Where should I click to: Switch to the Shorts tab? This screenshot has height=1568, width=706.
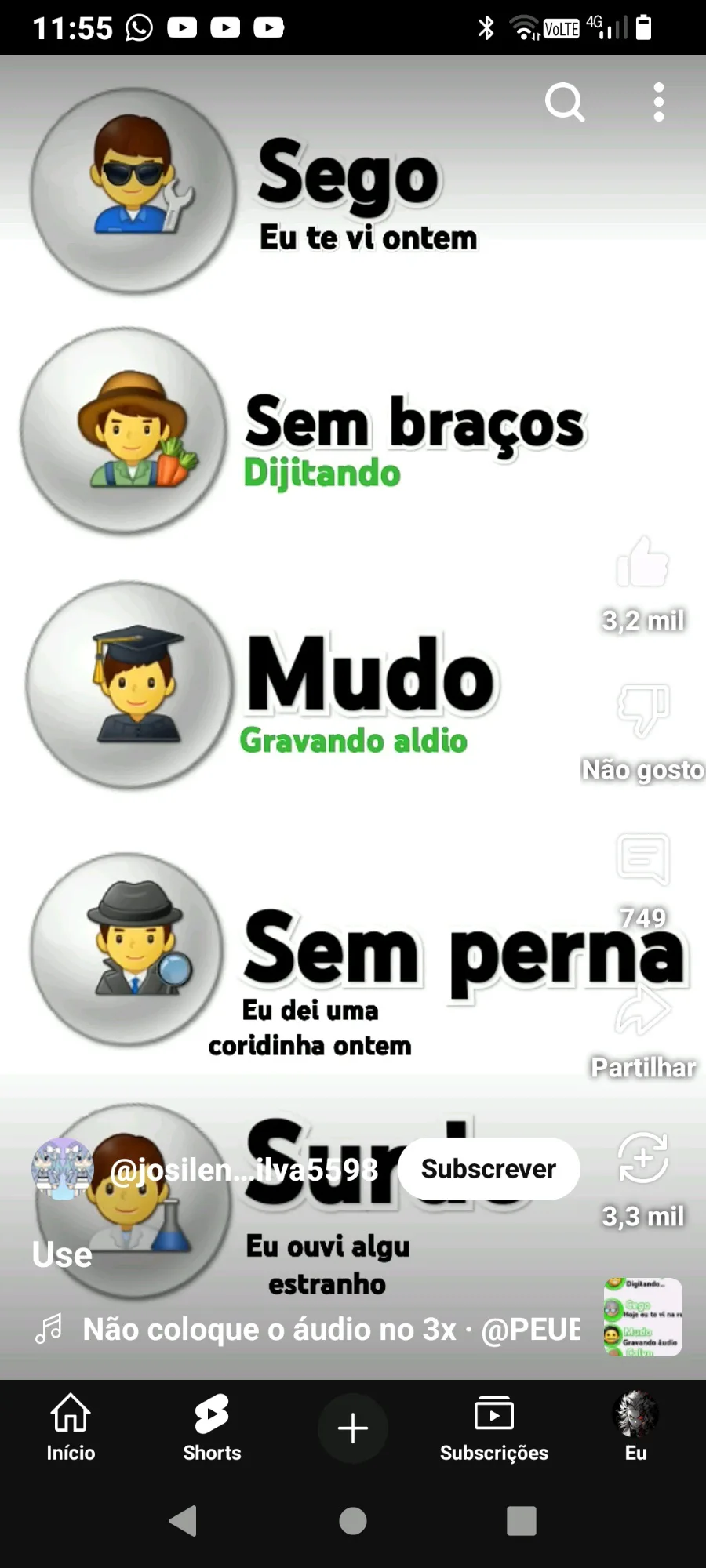point(212,1428)
